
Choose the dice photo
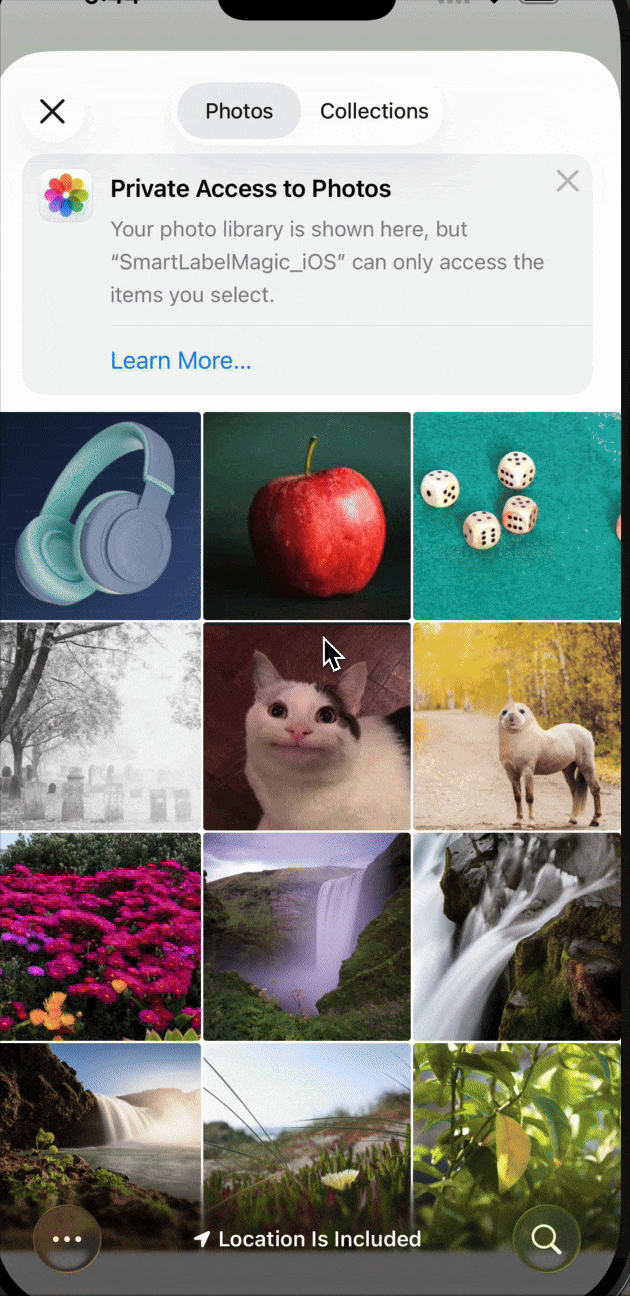[516, 515]
